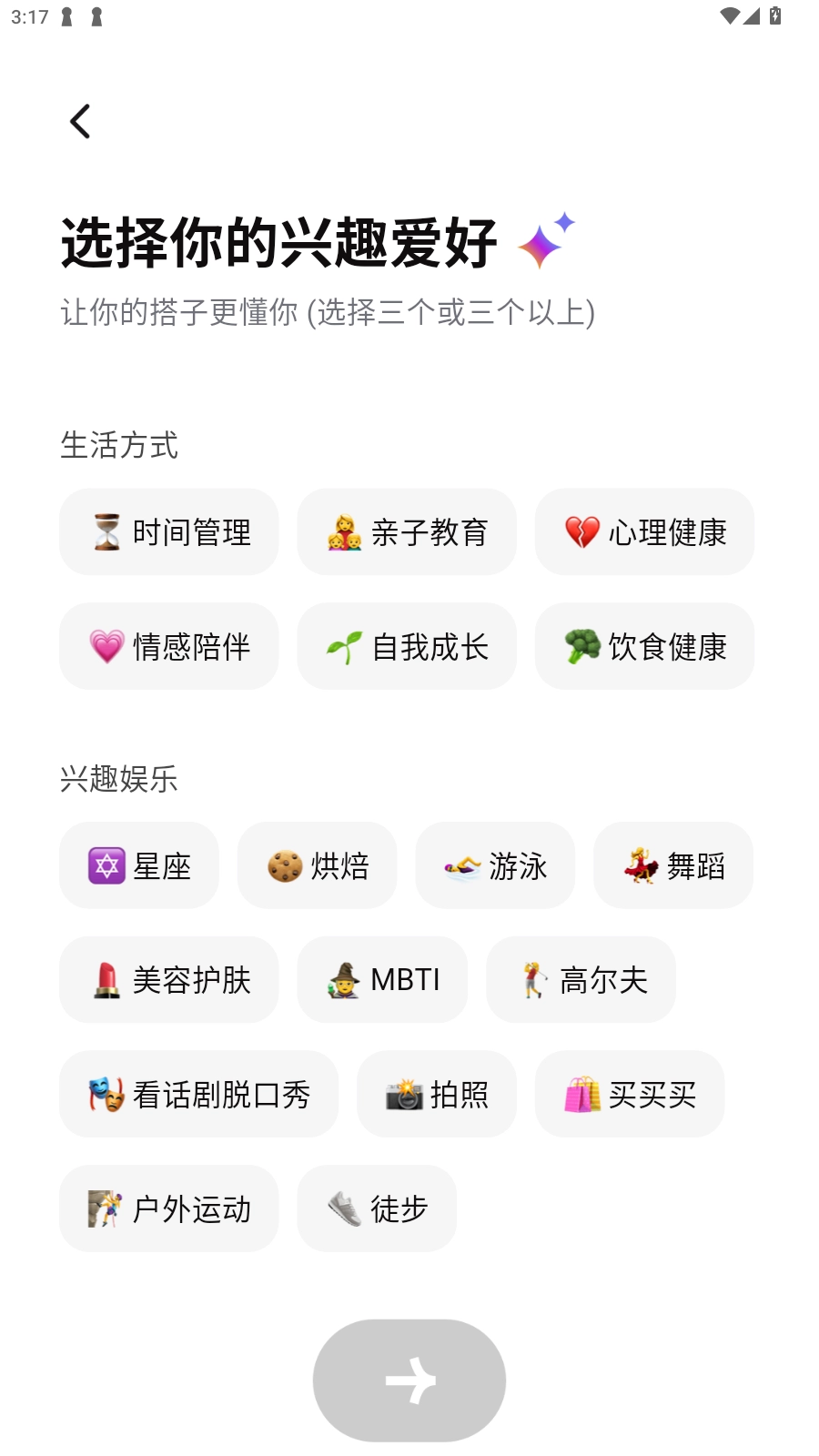Enable the MBTI interest tag
This screenshot has height=1456, width=819.
pyautogui.click(x=381, y=979)
